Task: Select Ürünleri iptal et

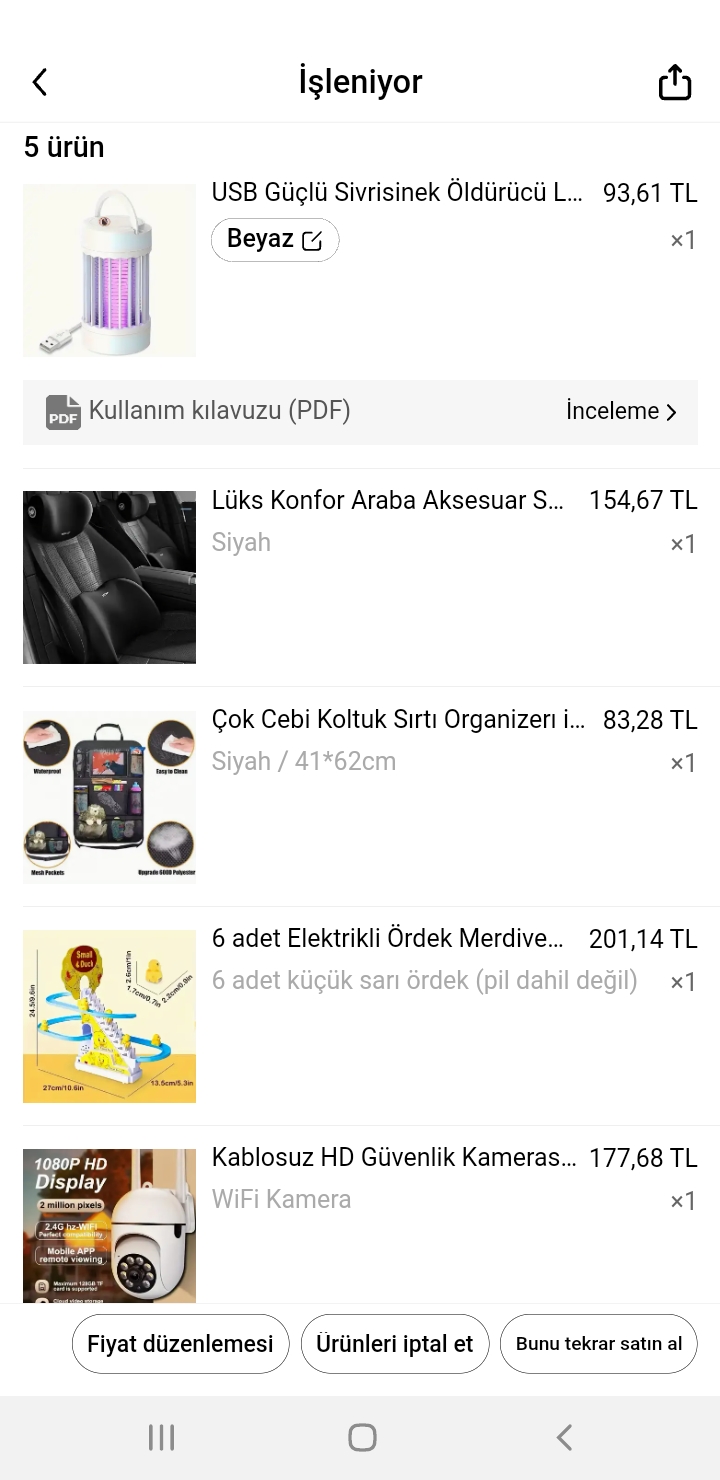Action: [x=395, y=1344]
